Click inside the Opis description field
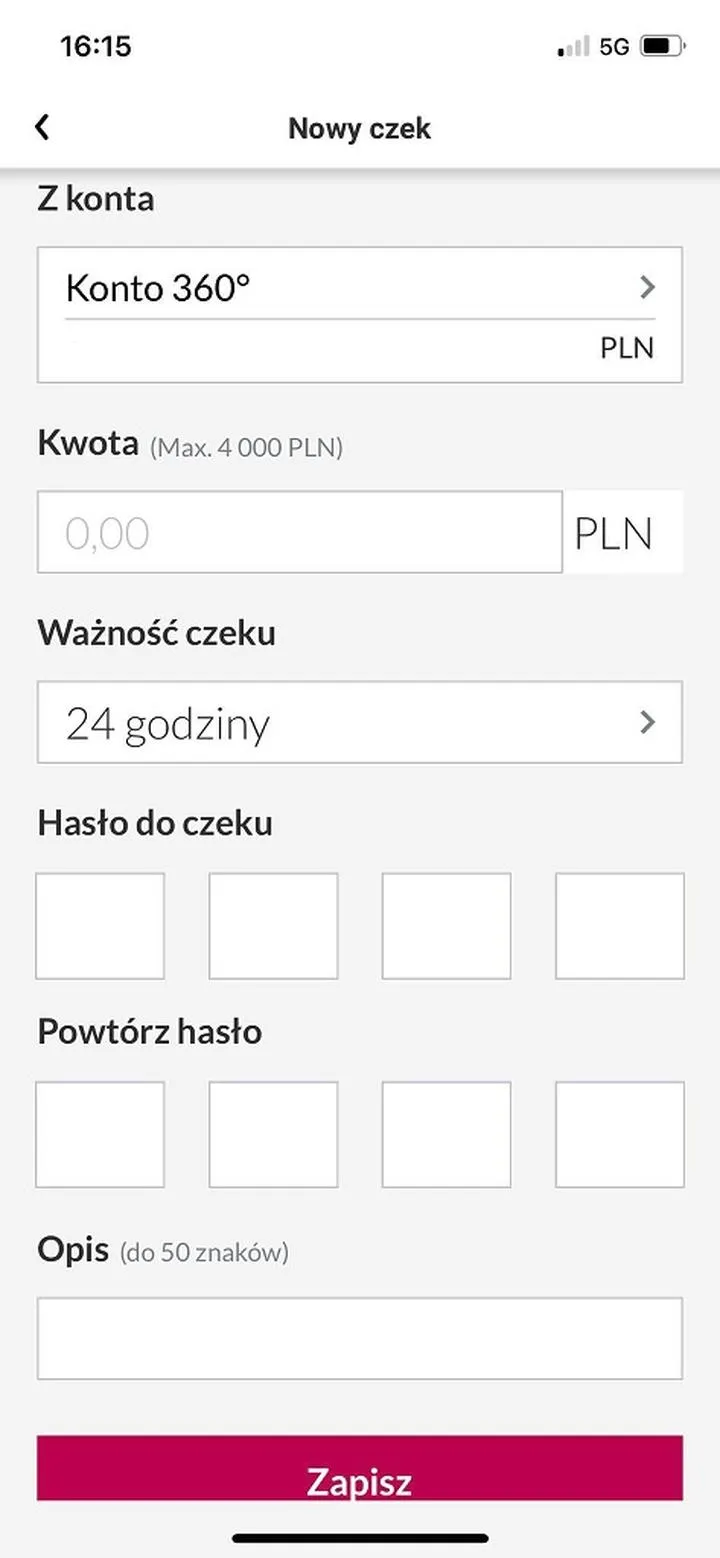720x1558 pixels. click(x=360, y=1338)
